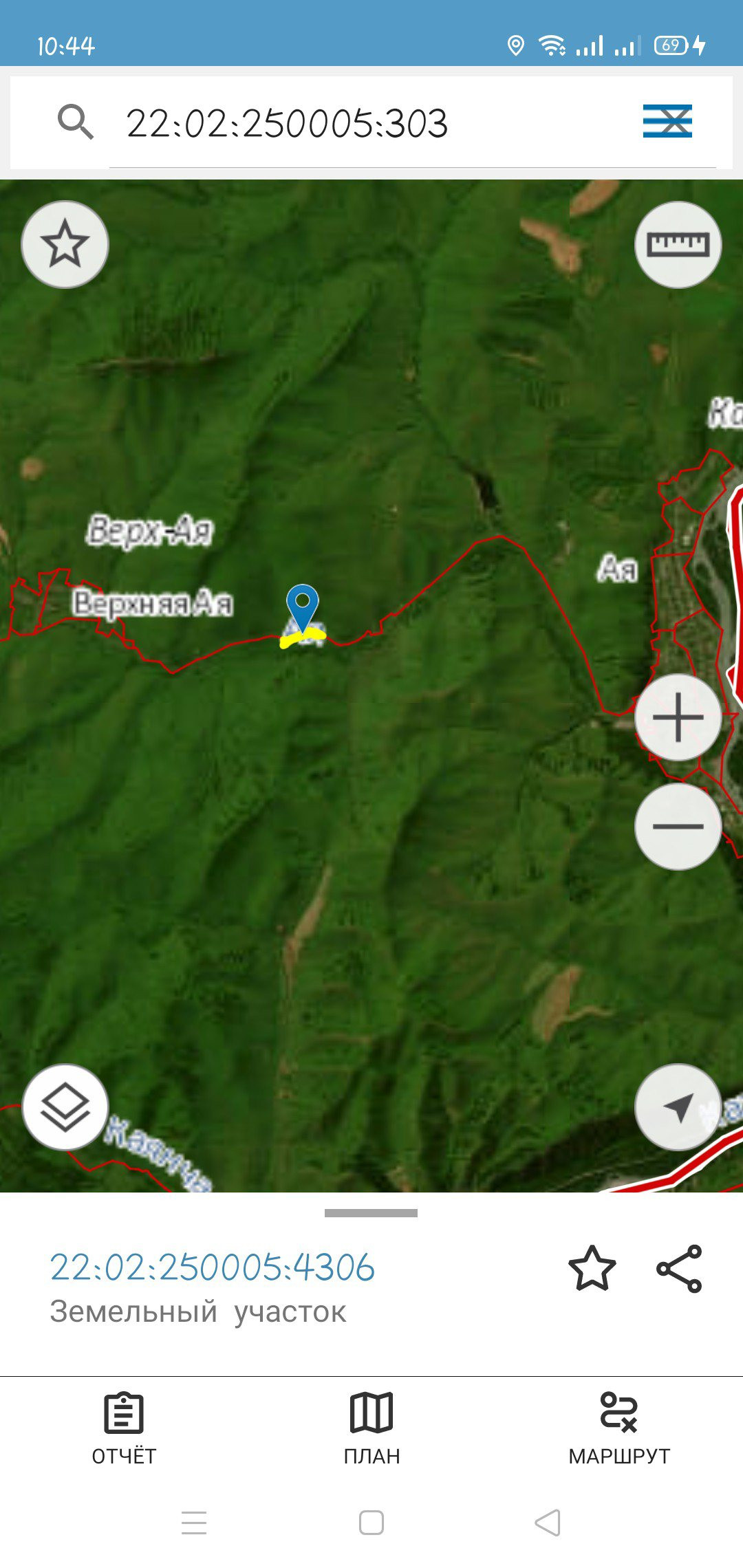Clear the search query with the cross icon

[667, 122]
